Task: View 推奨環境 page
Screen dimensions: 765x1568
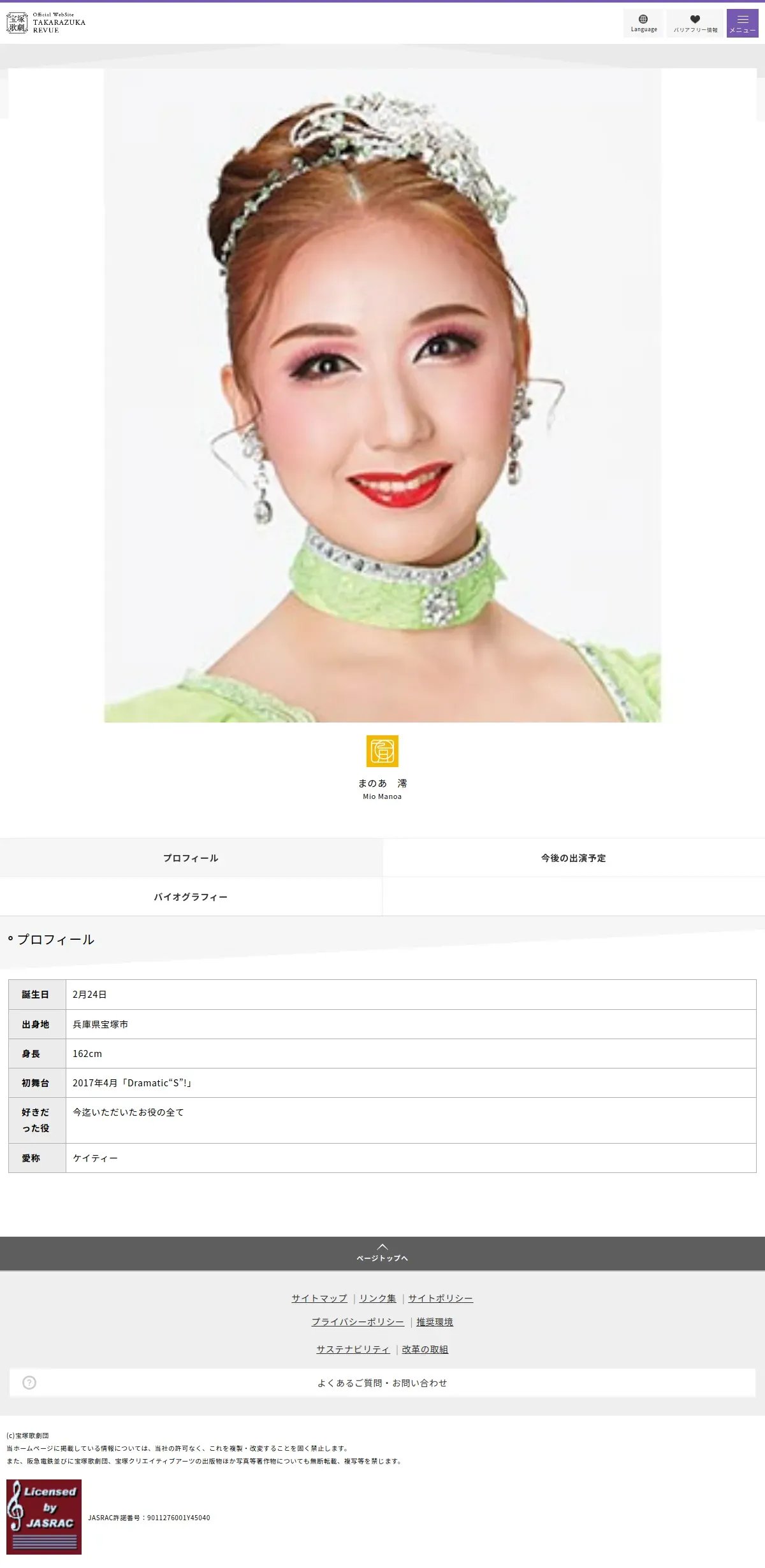Action: click(x=435, y=1322)
